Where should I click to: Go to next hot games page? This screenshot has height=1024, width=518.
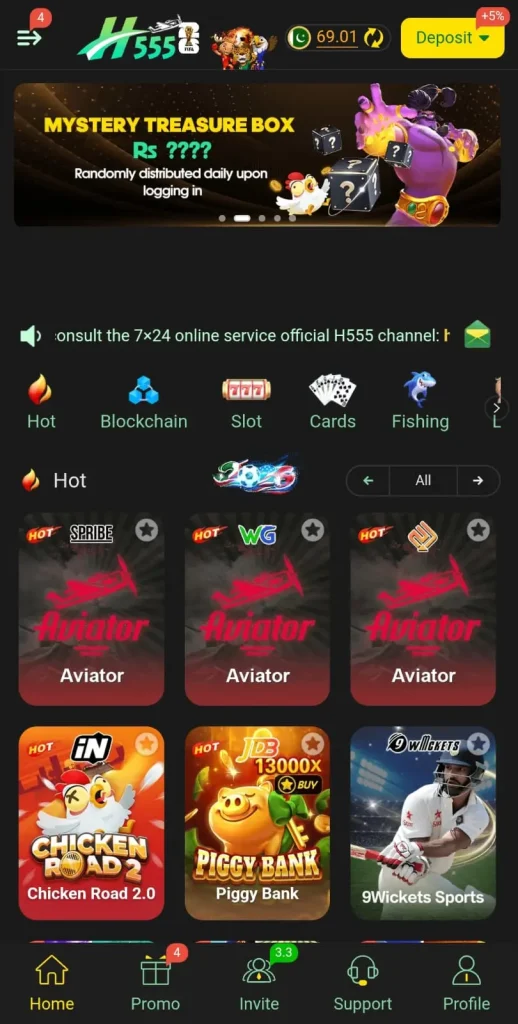[478, 481]
